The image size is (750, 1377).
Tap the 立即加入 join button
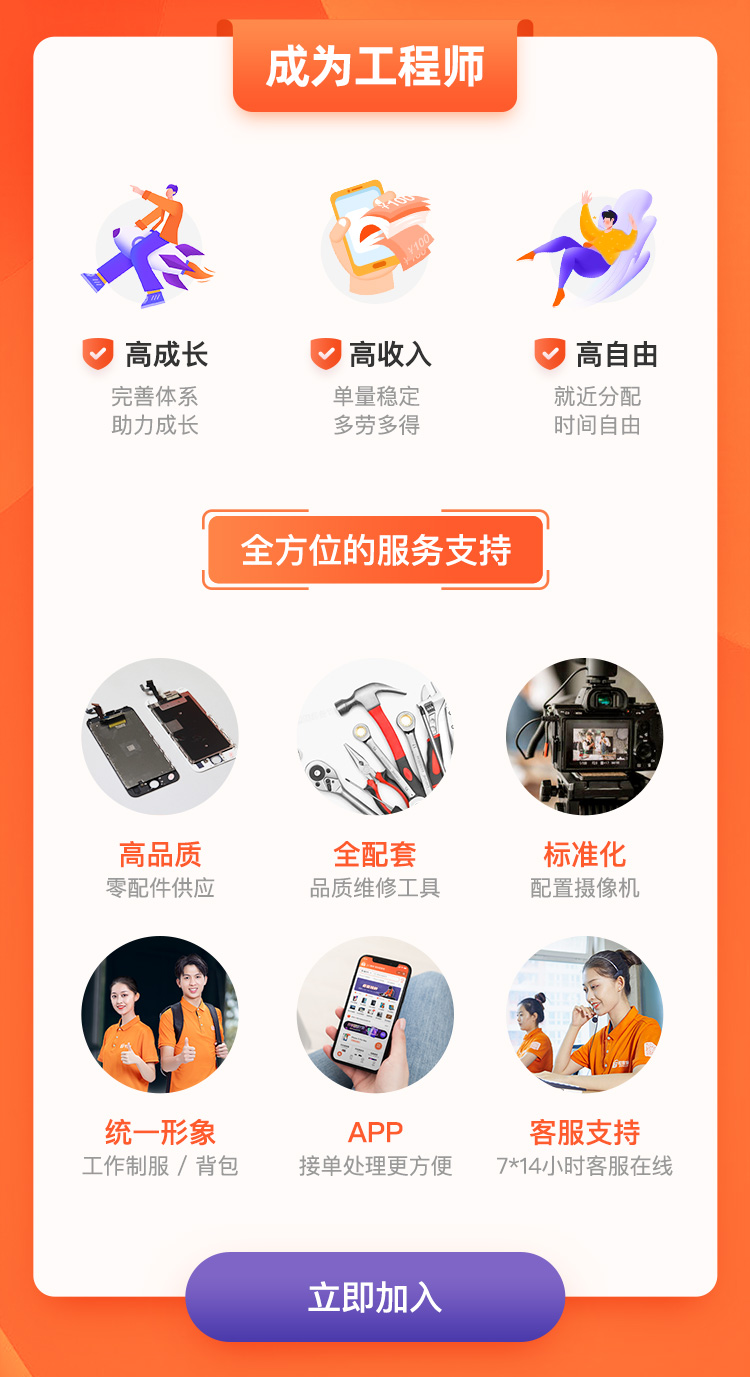[375, 1297]
